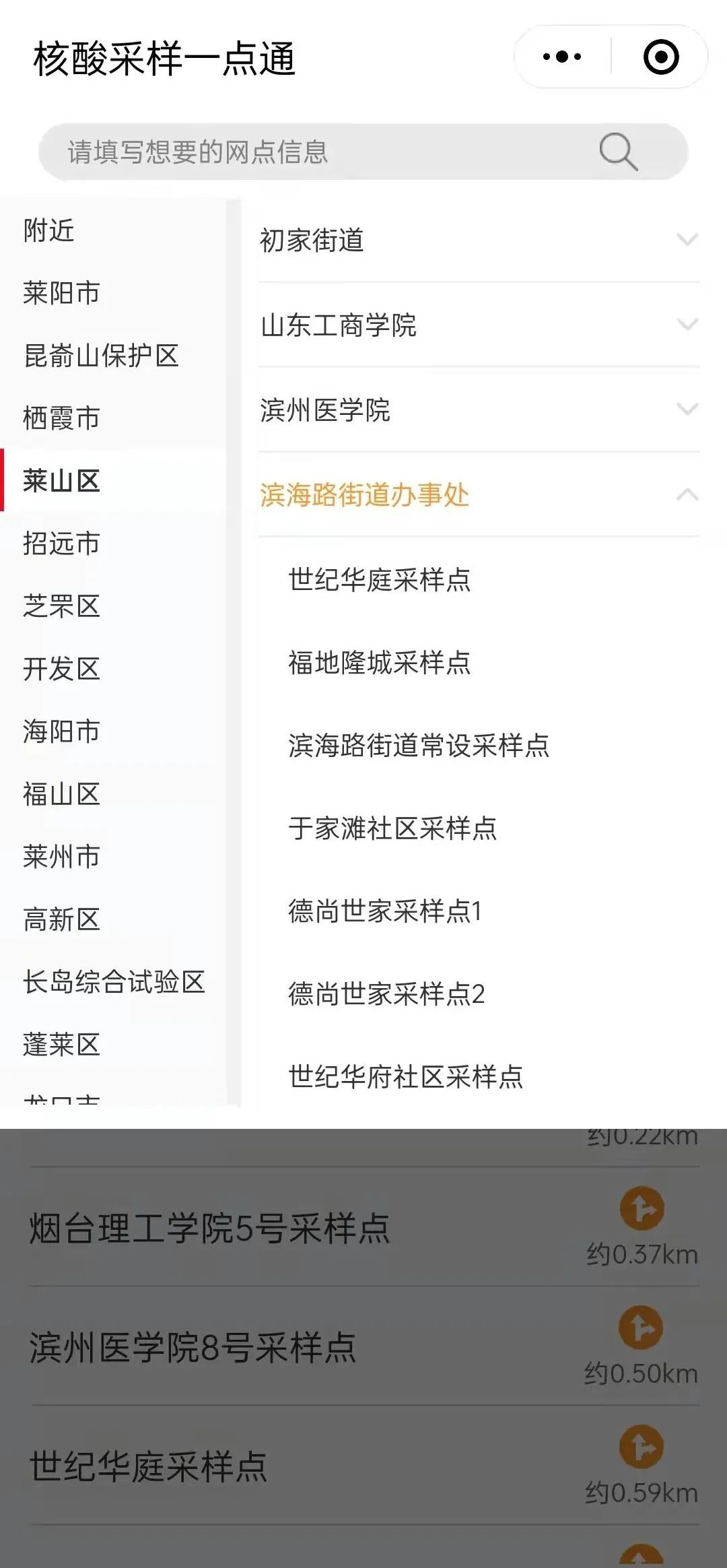727x1568 pixels.
Task: Choose 世纪华府社区采样点
Action: pos(406,1076)
